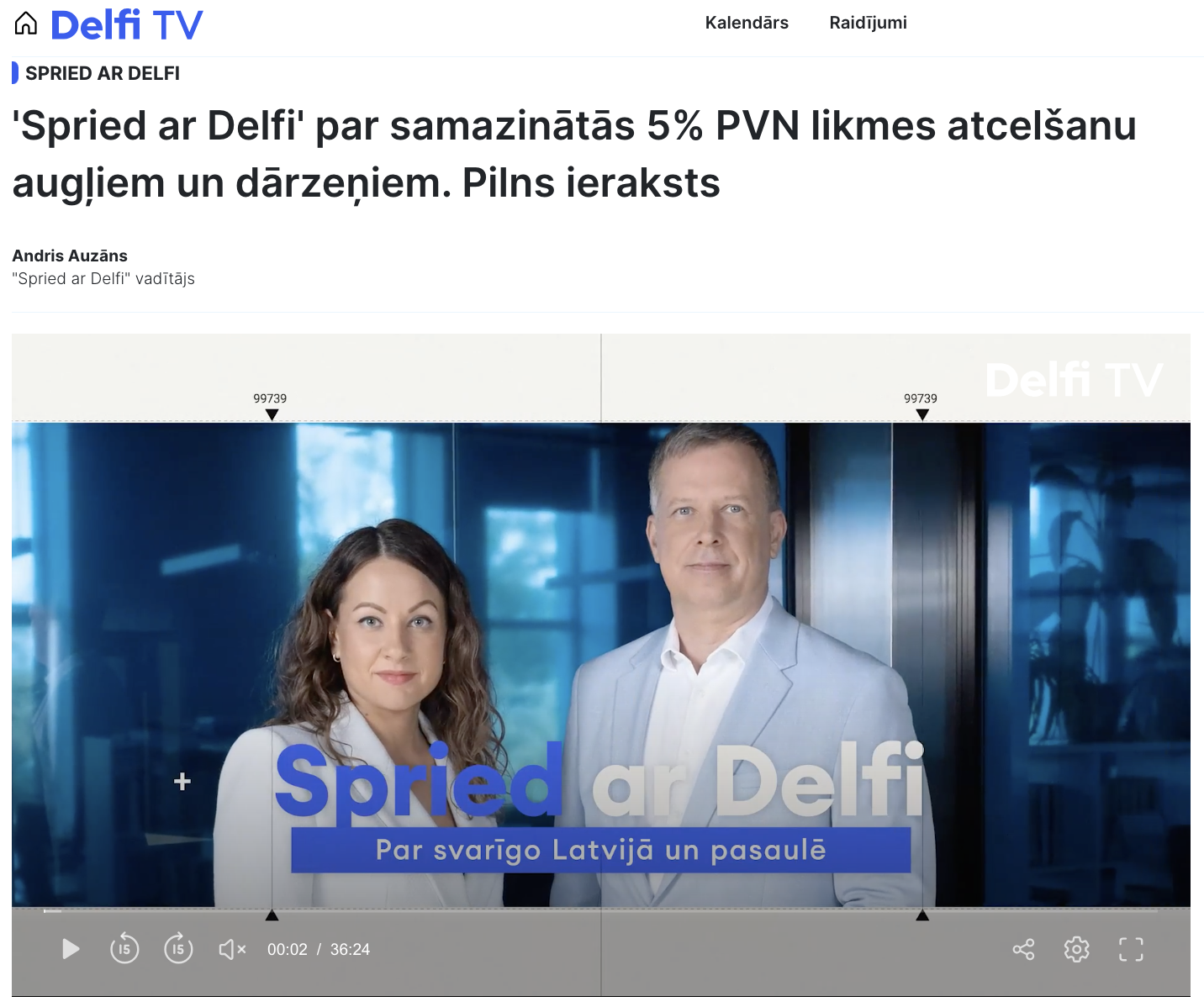The width and height of the screenshot is (1204, 1007).
Task: Enter fullscreen mode
Action: pyautogui.click(x=1131, y=949)
